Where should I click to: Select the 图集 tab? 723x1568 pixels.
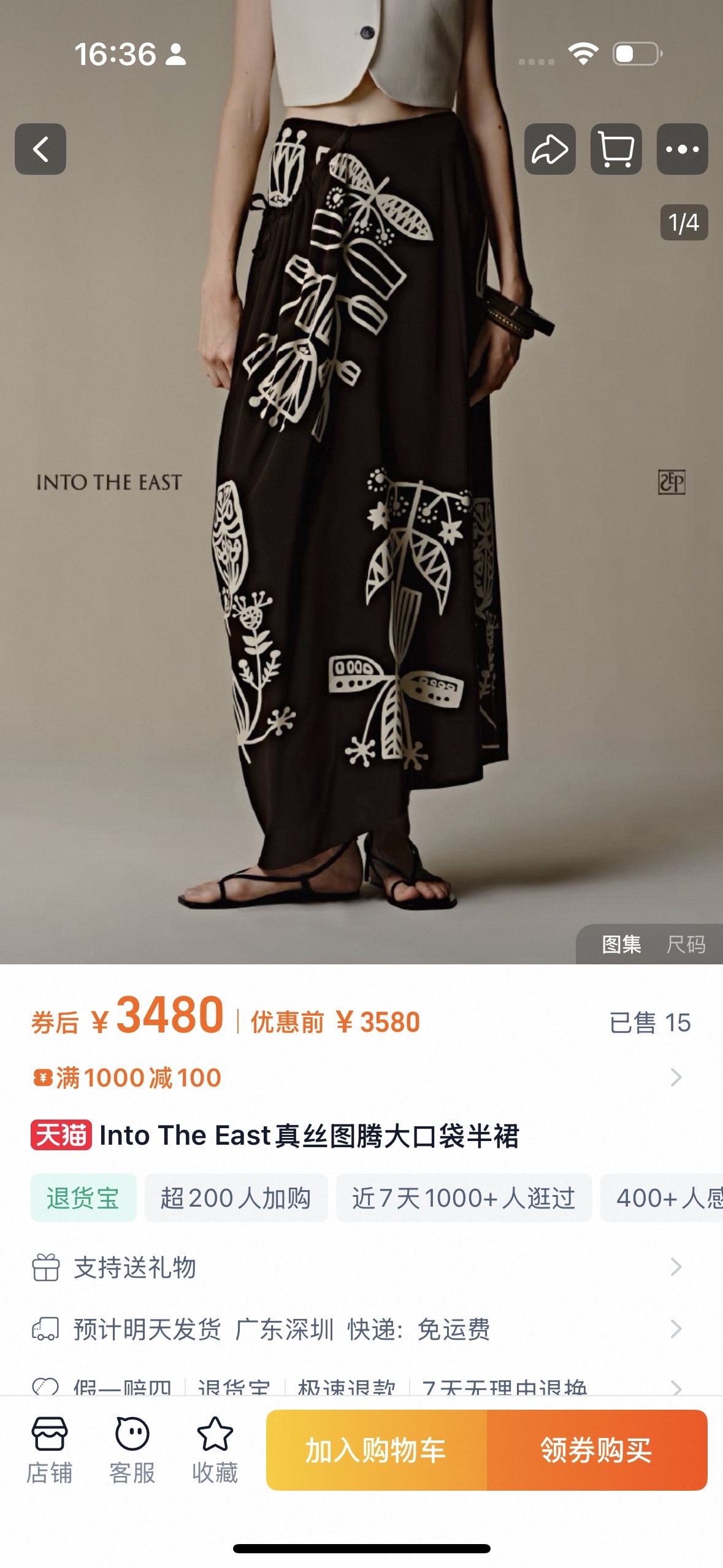click(621, 944)
